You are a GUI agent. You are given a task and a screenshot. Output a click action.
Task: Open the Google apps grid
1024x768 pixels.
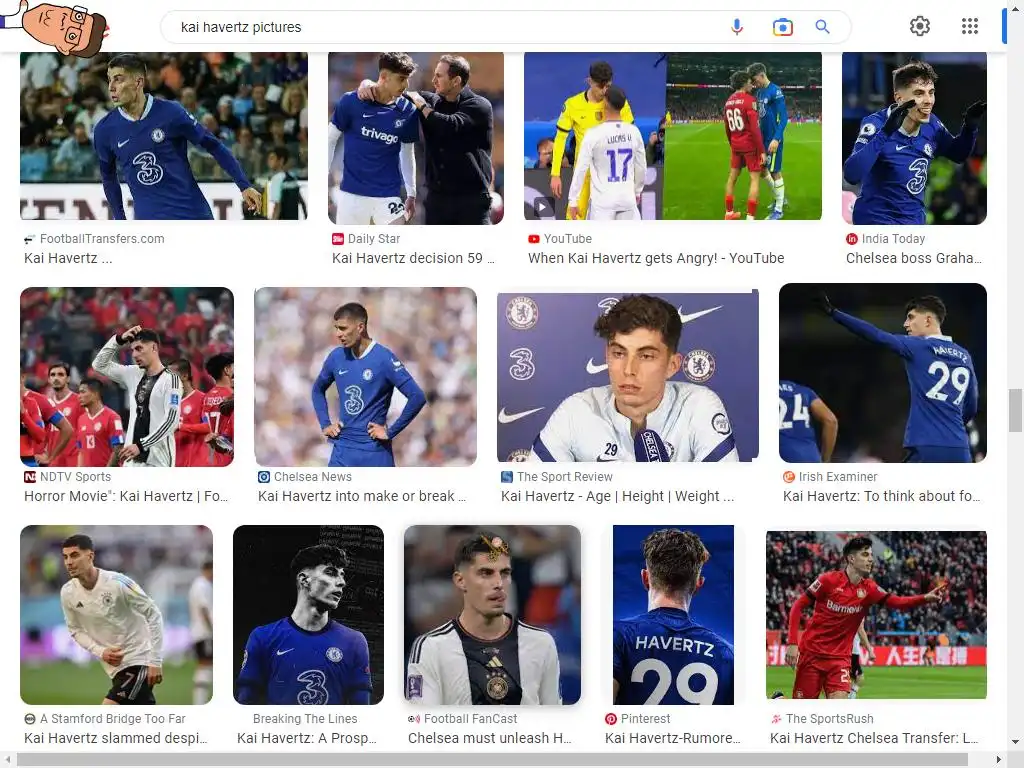(970, 27)
